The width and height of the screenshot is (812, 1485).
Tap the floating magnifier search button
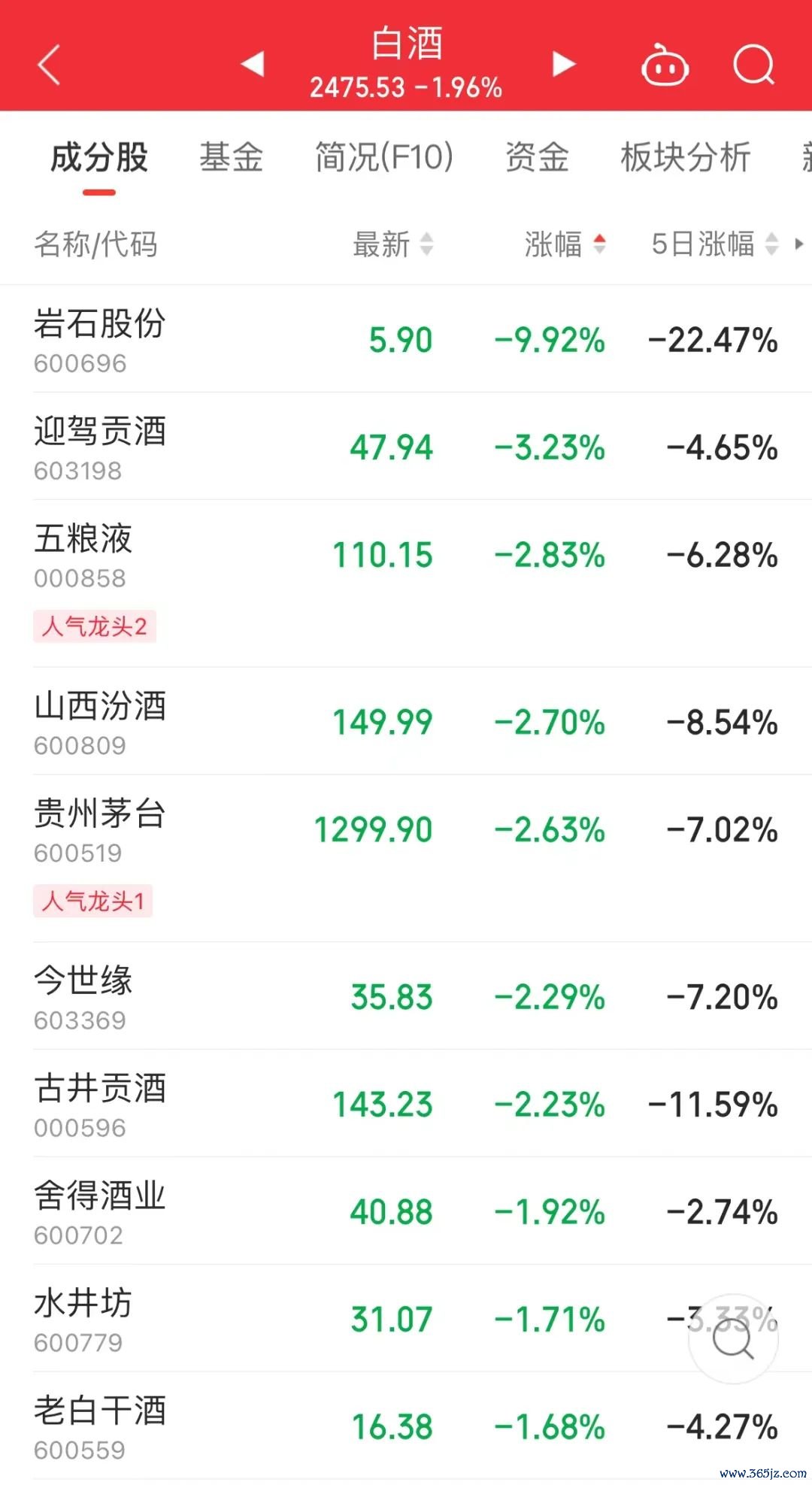coord(733,1338)
